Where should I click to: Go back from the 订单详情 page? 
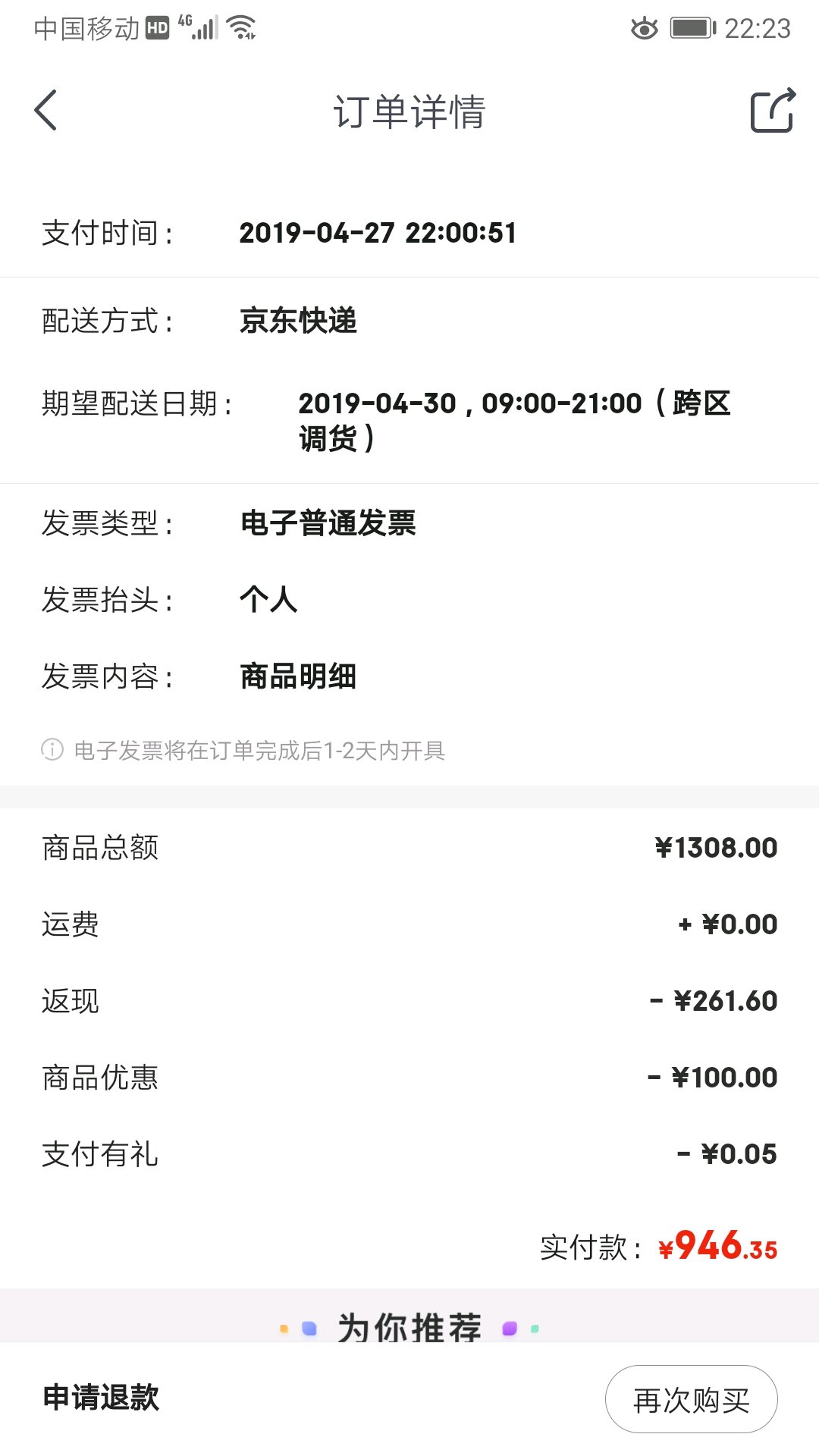click(45, 111)
